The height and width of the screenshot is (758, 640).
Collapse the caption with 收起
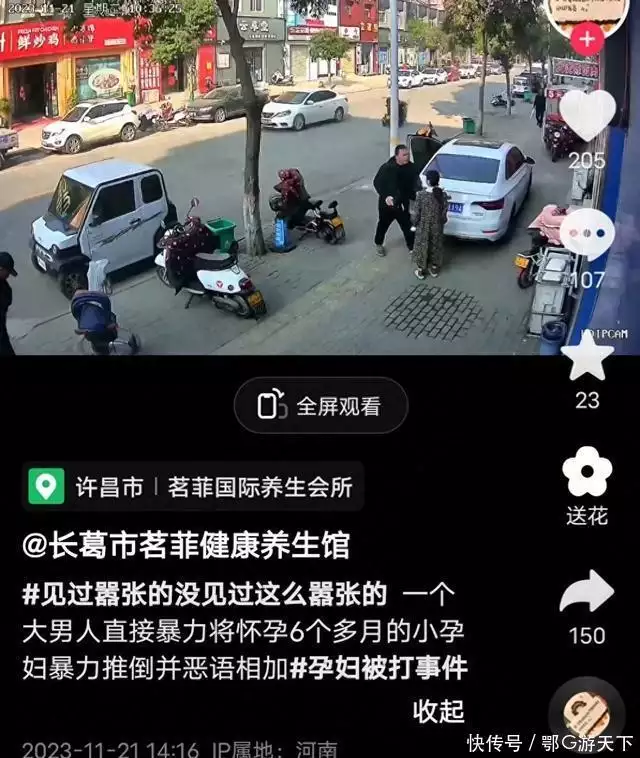point(439,711)
